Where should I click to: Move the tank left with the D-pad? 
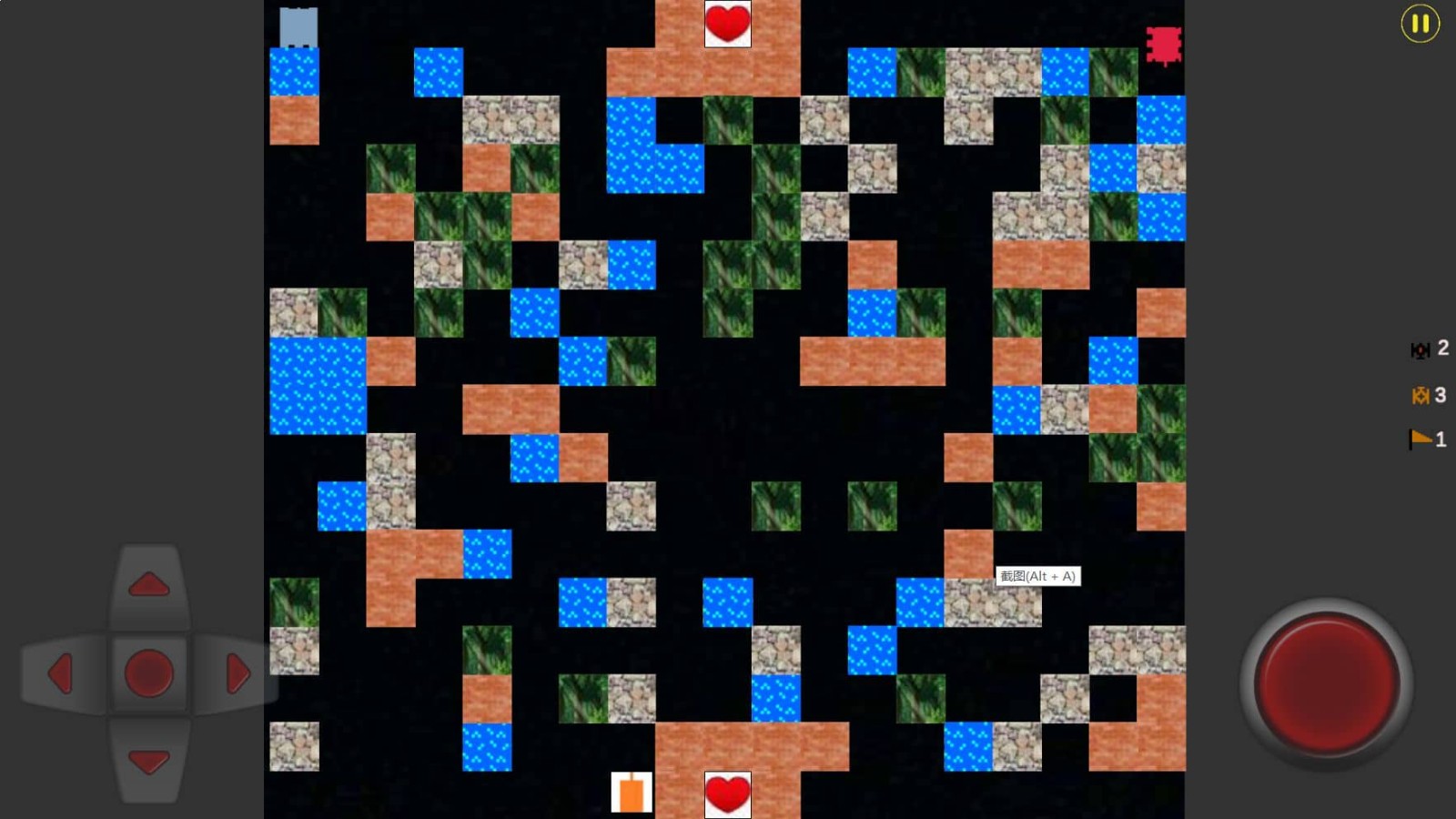pyautogui.click(x=61, y=673)
